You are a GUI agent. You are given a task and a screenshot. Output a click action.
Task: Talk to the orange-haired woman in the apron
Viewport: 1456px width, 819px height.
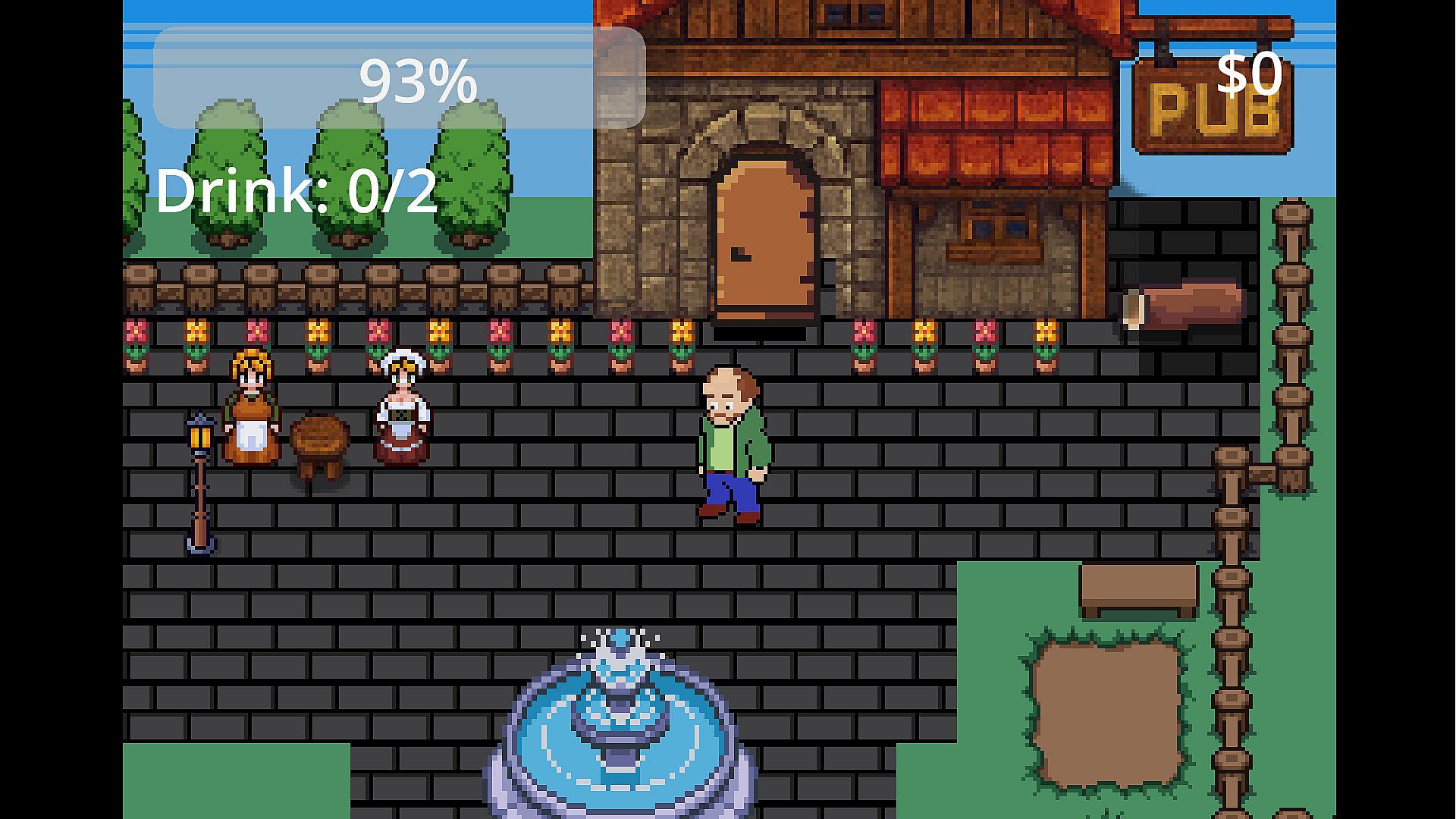(x=251, y=409)
